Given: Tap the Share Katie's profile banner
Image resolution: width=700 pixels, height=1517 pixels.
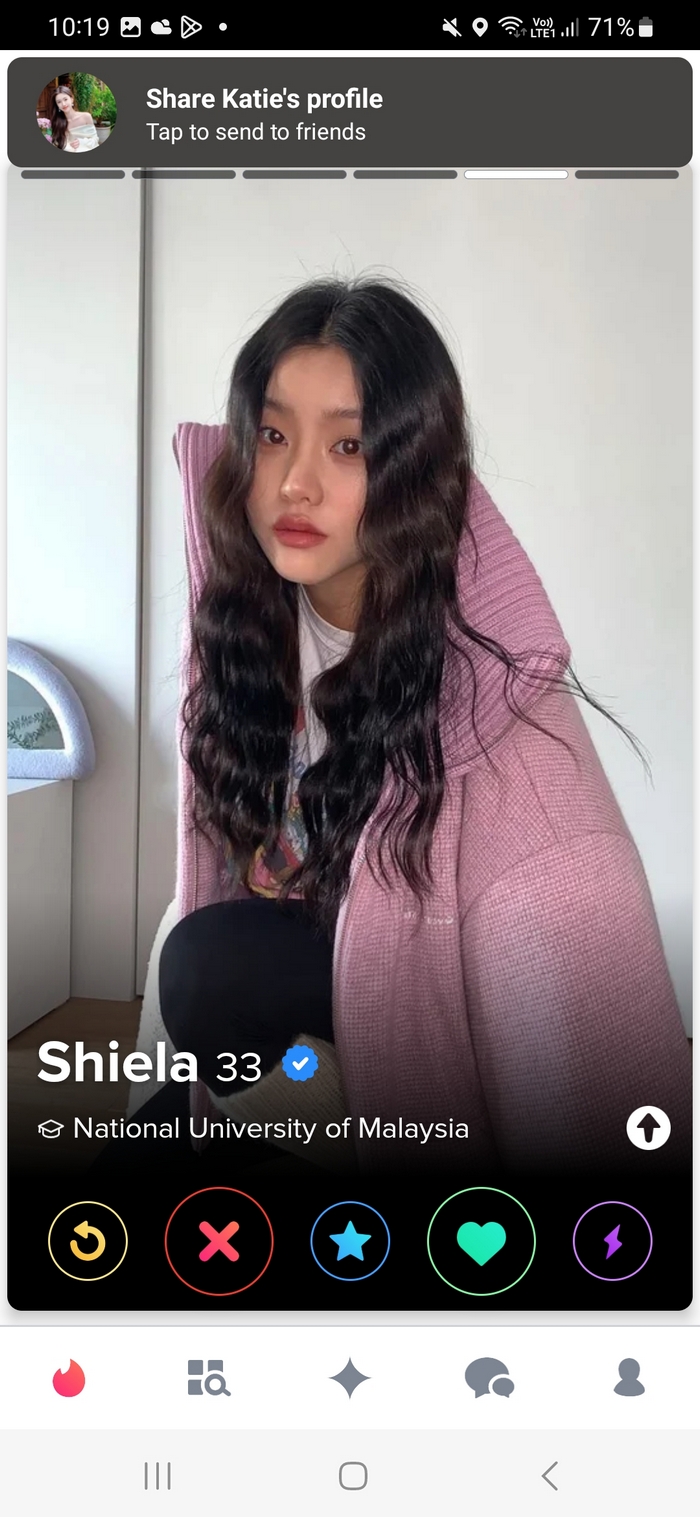Looking at the screenshot, I should 350,113.
